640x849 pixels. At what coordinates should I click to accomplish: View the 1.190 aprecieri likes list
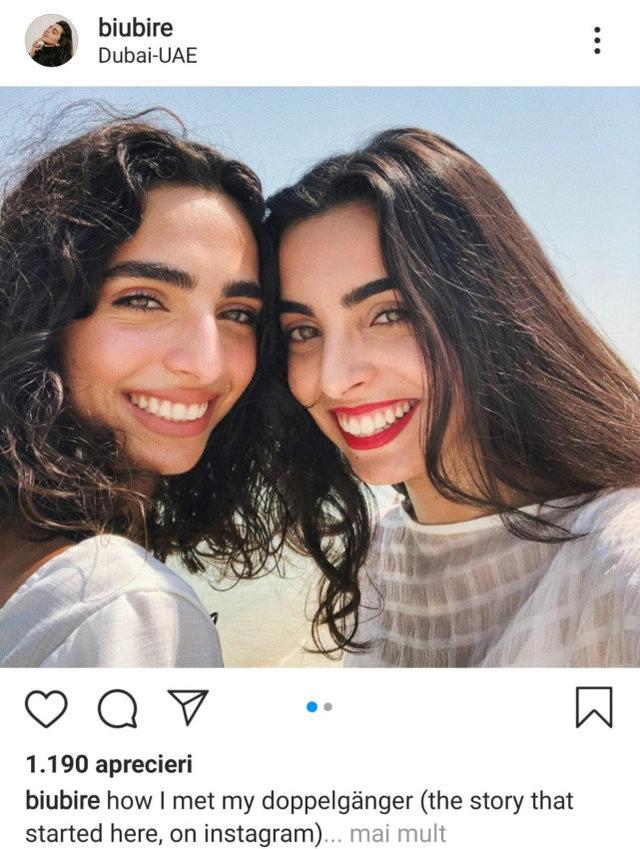109,765
